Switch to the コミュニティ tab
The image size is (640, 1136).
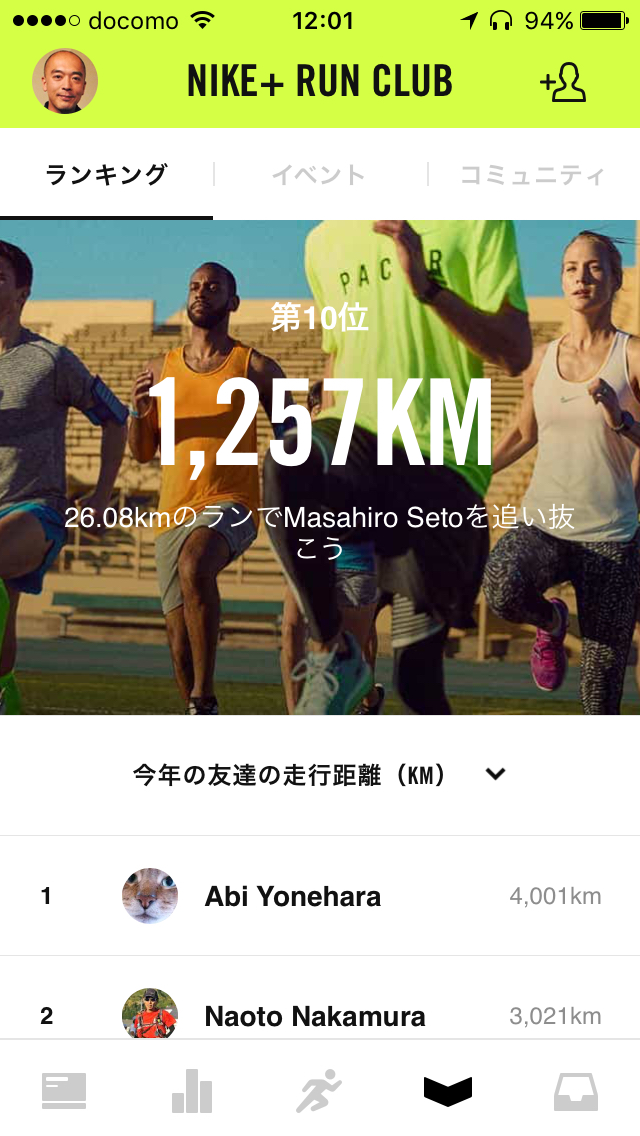[532, 176]
